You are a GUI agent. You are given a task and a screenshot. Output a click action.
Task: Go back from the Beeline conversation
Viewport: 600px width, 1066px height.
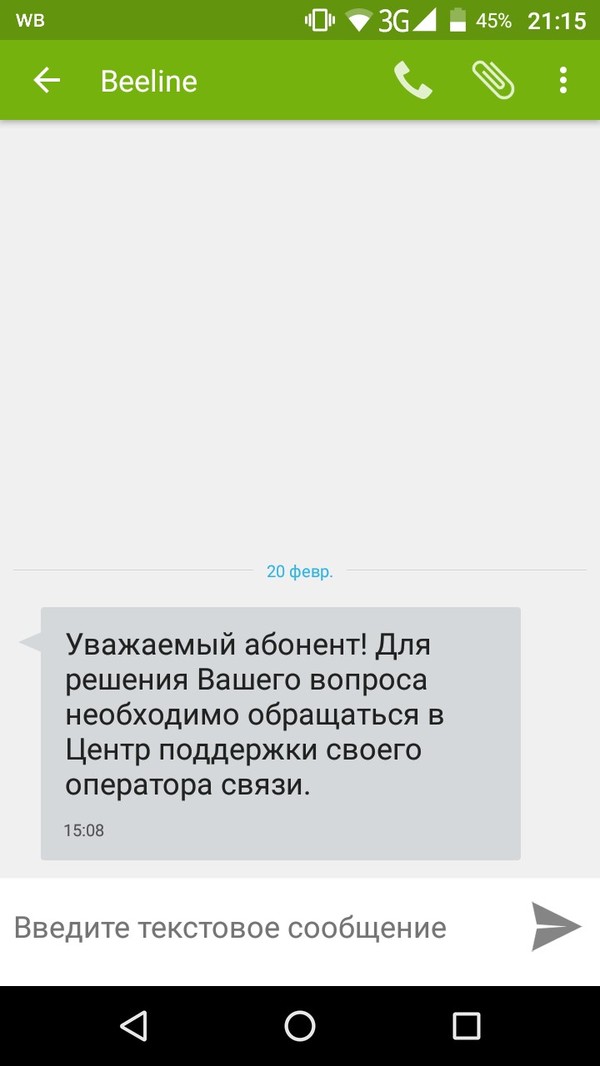point(47,81)
